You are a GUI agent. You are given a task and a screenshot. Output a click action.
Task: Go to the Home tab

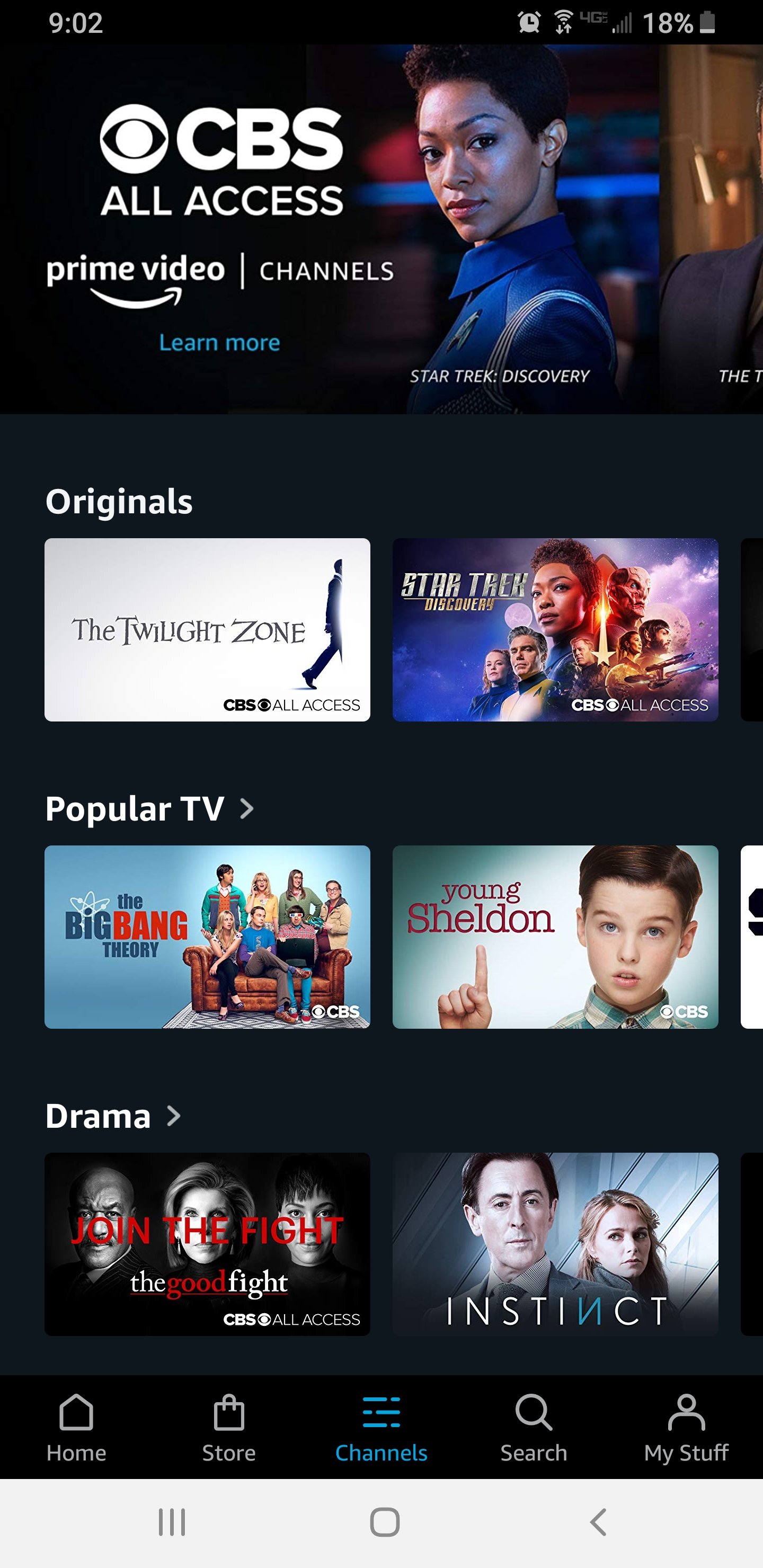point(76,1428)
